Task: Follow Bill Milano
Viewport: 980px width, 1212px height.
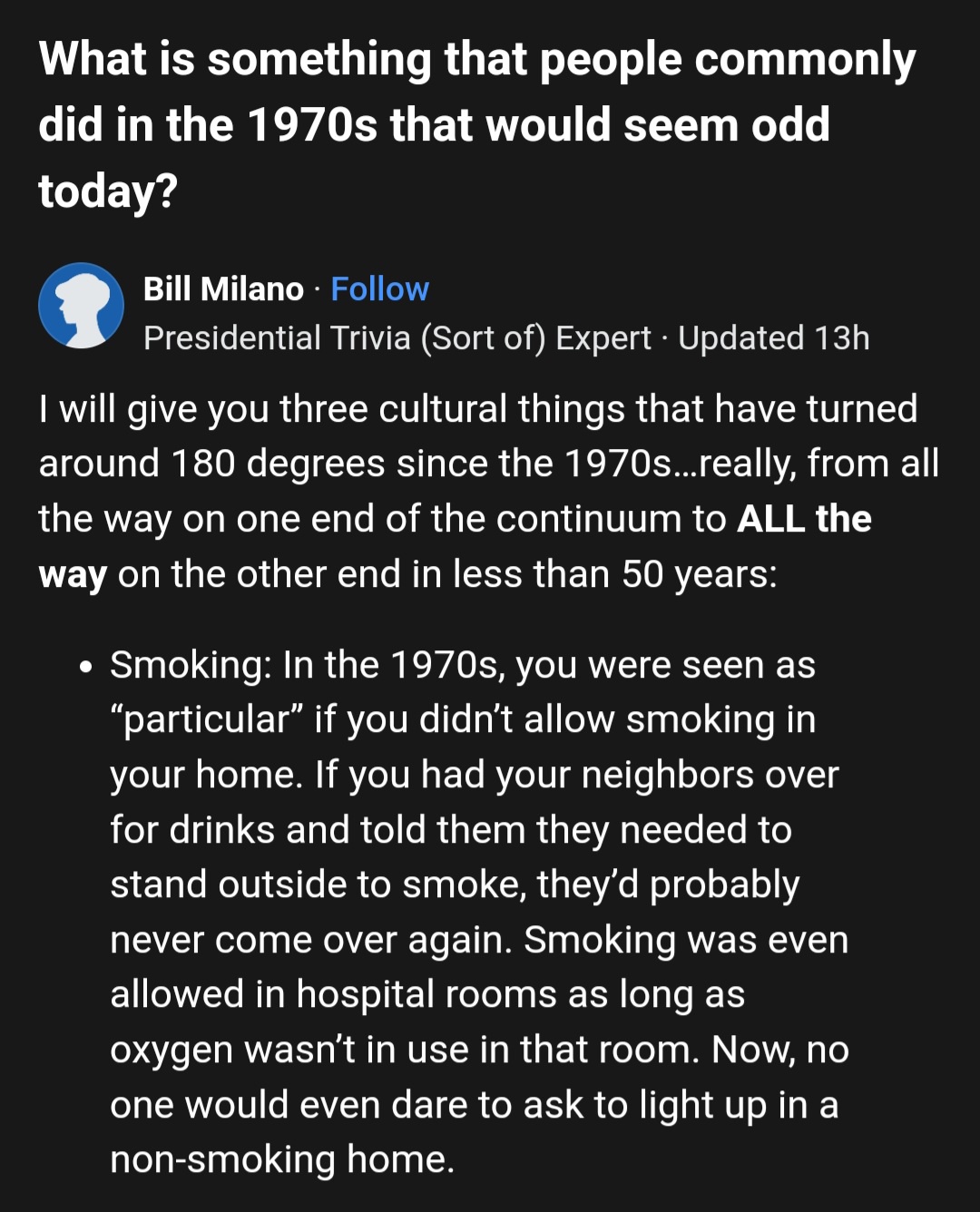Action: coord(379,289)
